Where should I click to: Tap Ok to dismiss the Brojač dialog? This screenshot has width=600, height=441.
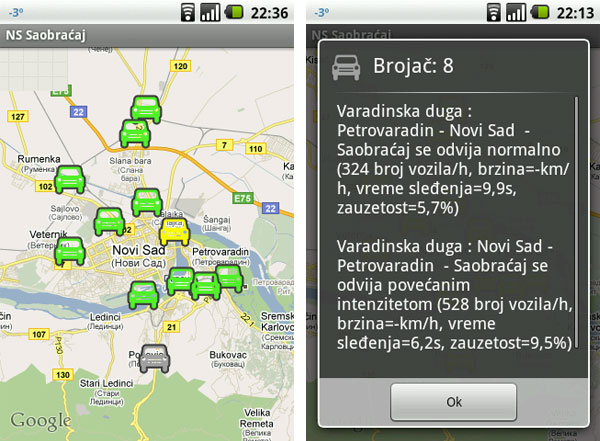[454, 401]
